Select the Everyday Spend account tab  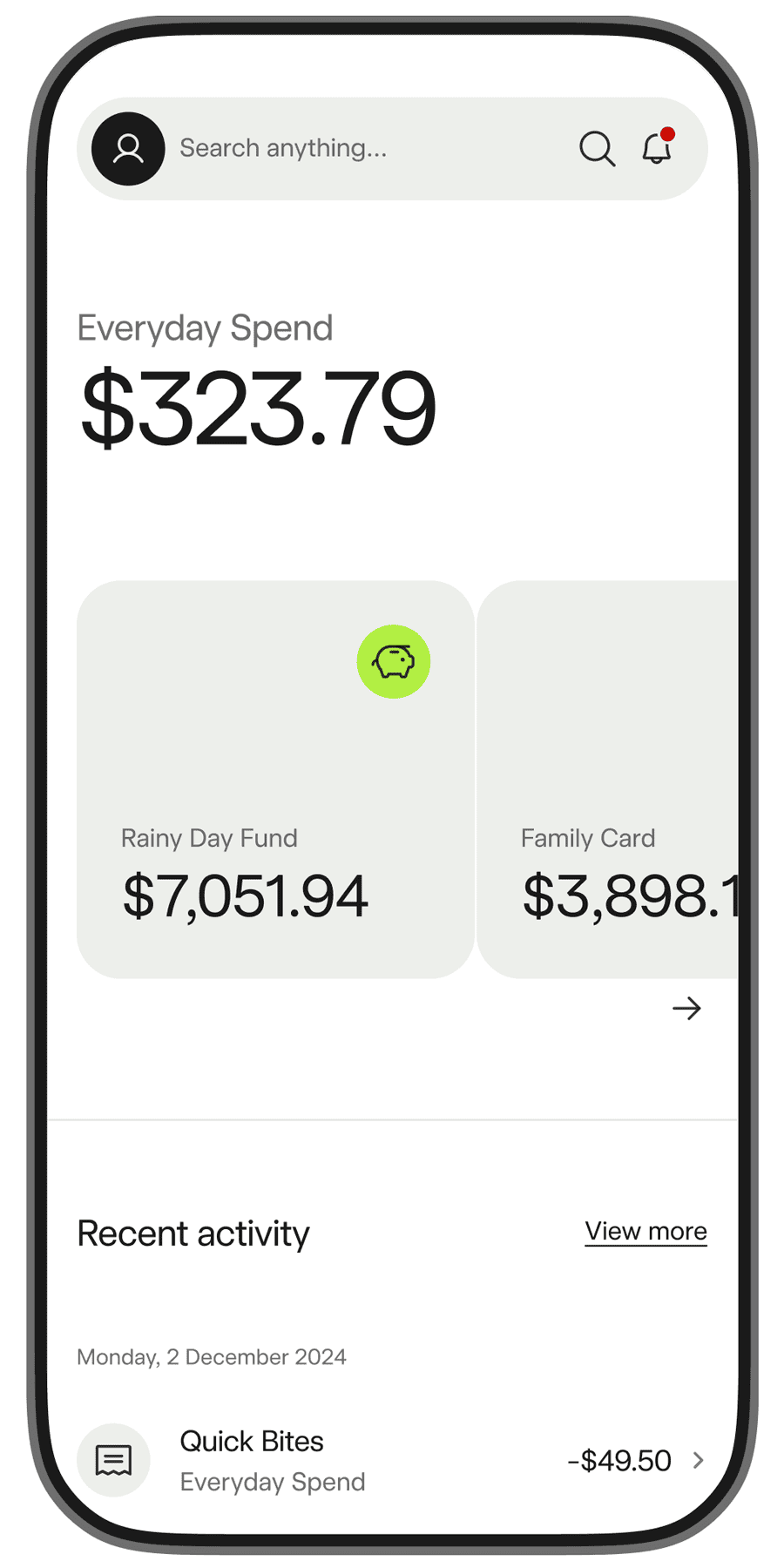(206, 328)
